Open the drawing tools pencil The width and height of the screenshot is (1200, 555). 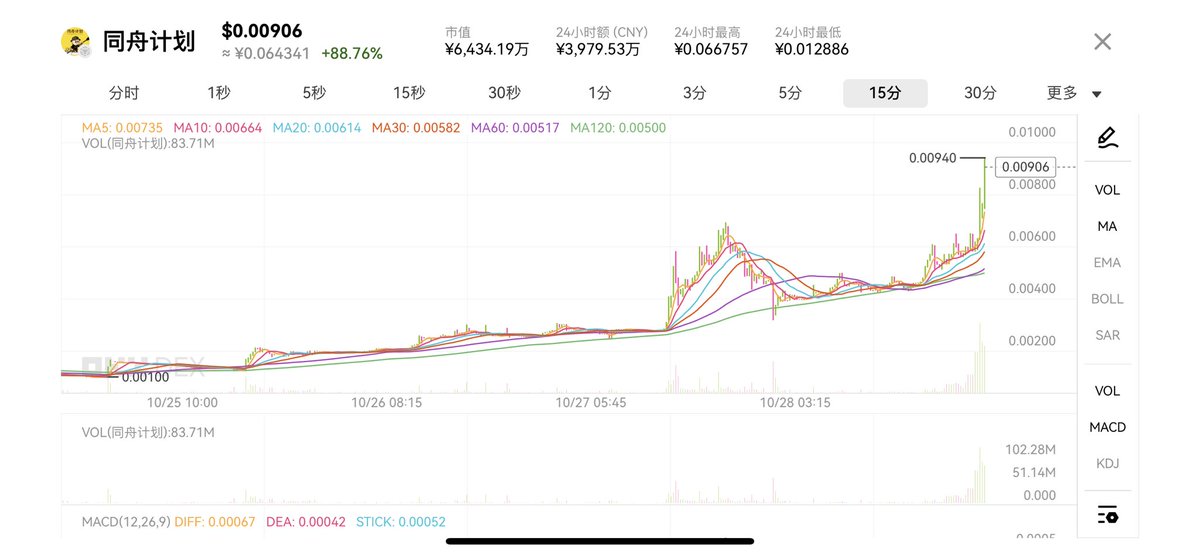(1107, 138)
